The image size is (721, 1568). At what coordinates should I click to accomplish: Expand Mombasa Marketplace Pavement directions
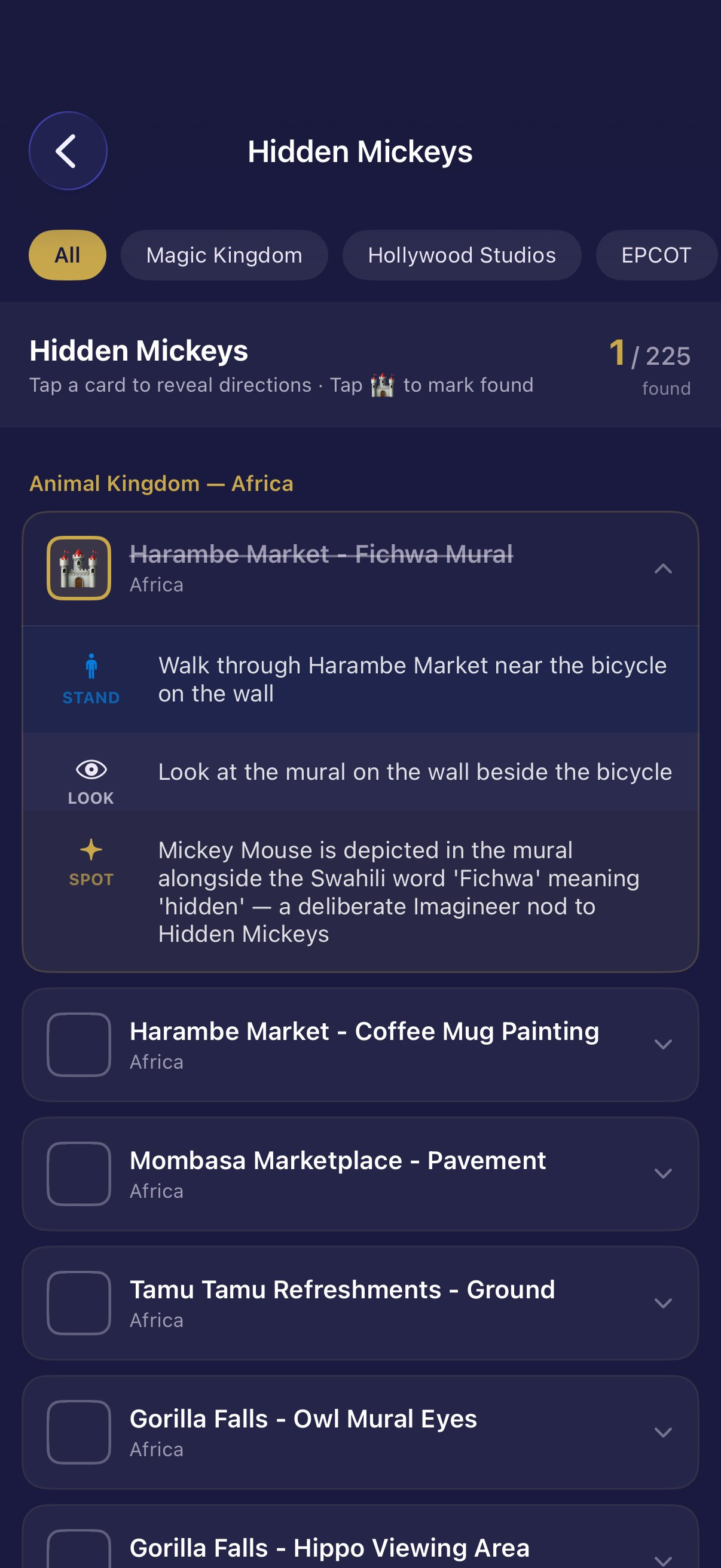(662, 1173)
